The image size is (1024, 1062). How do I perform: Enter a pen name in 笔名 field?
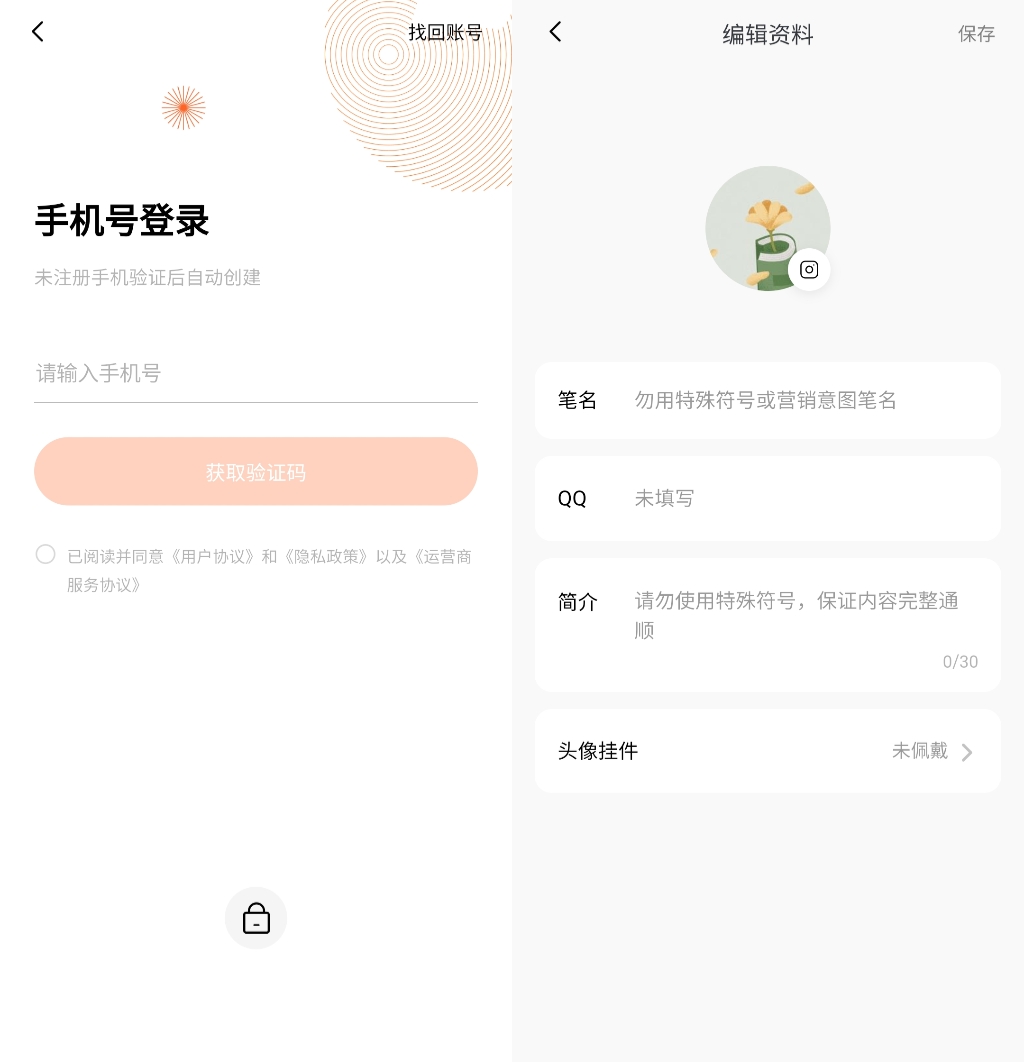click(800, 401)
